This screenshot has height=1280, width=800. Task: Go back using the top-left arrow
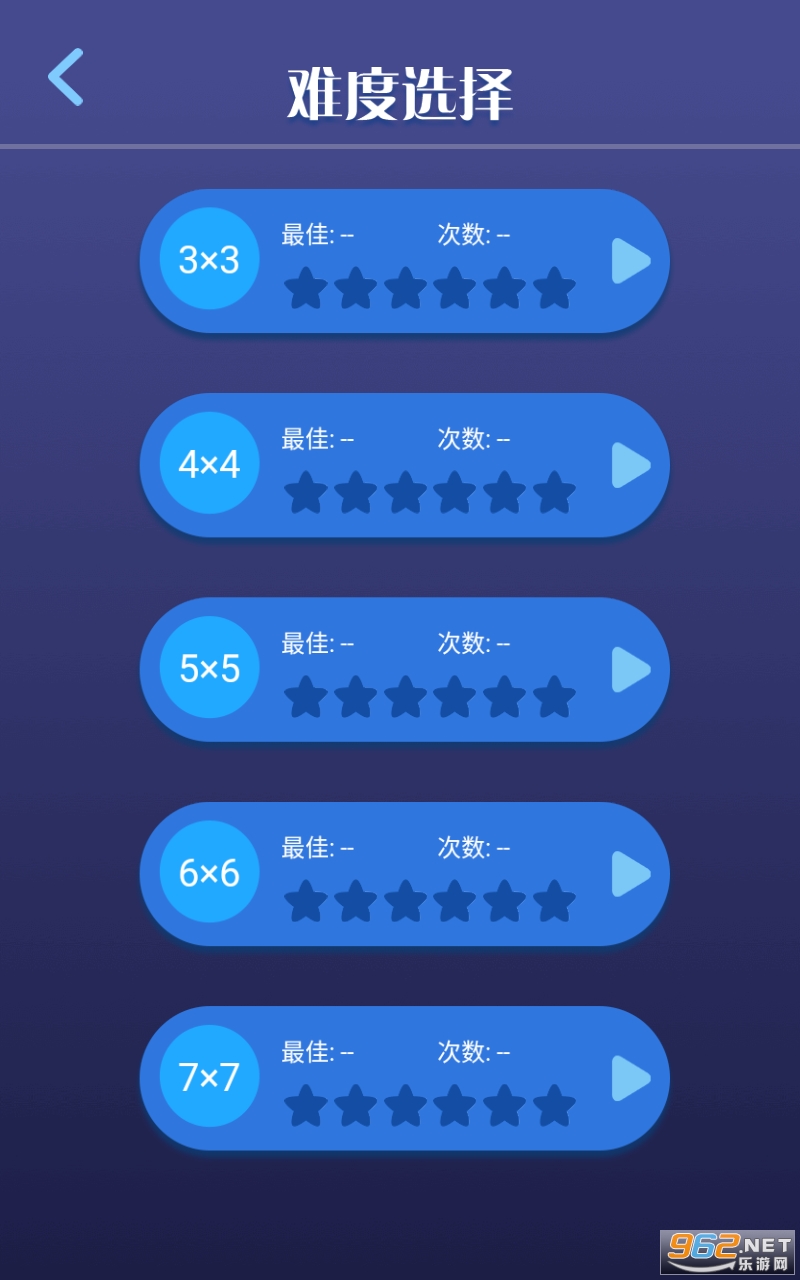tap(66, 77)
